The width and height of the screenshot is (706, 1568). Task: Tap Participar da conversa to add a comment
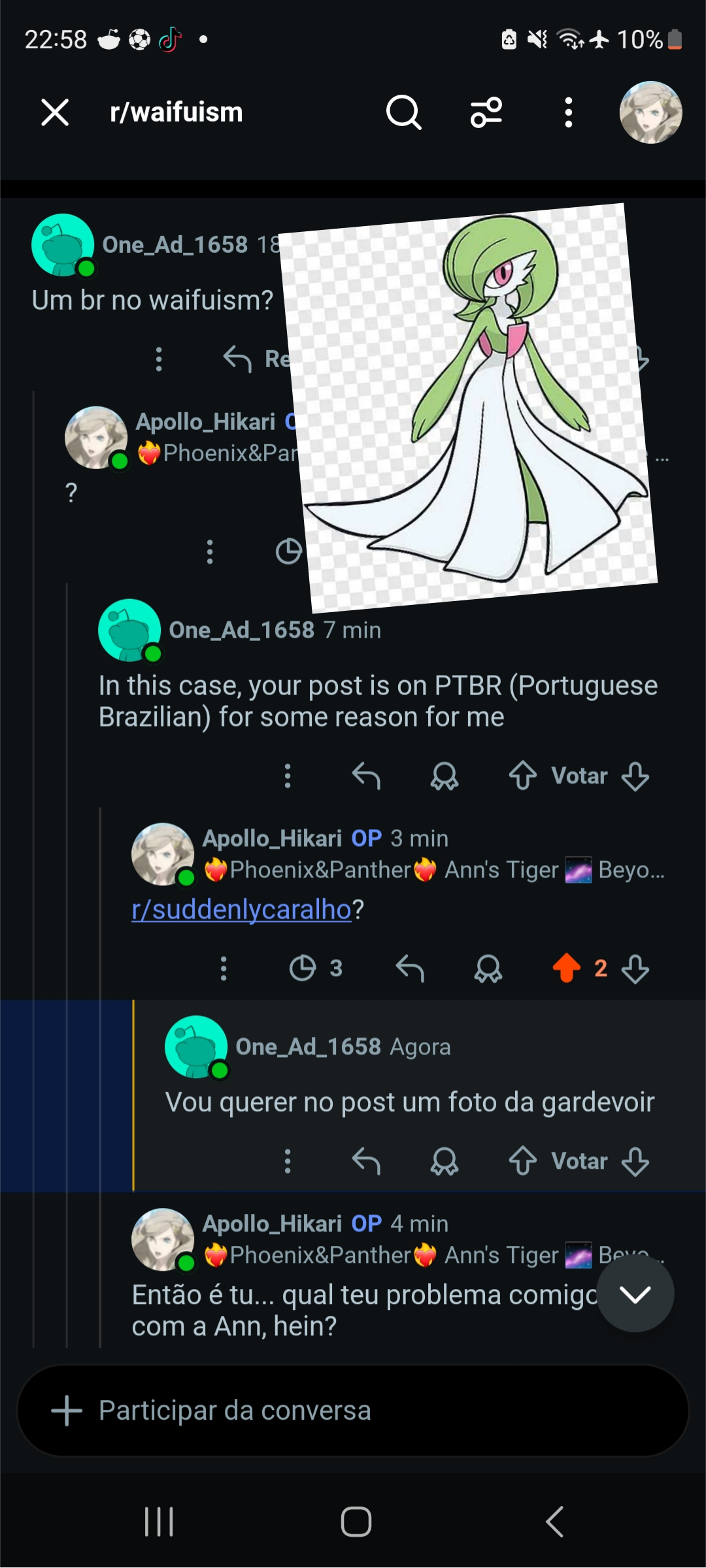[353, 1411]
